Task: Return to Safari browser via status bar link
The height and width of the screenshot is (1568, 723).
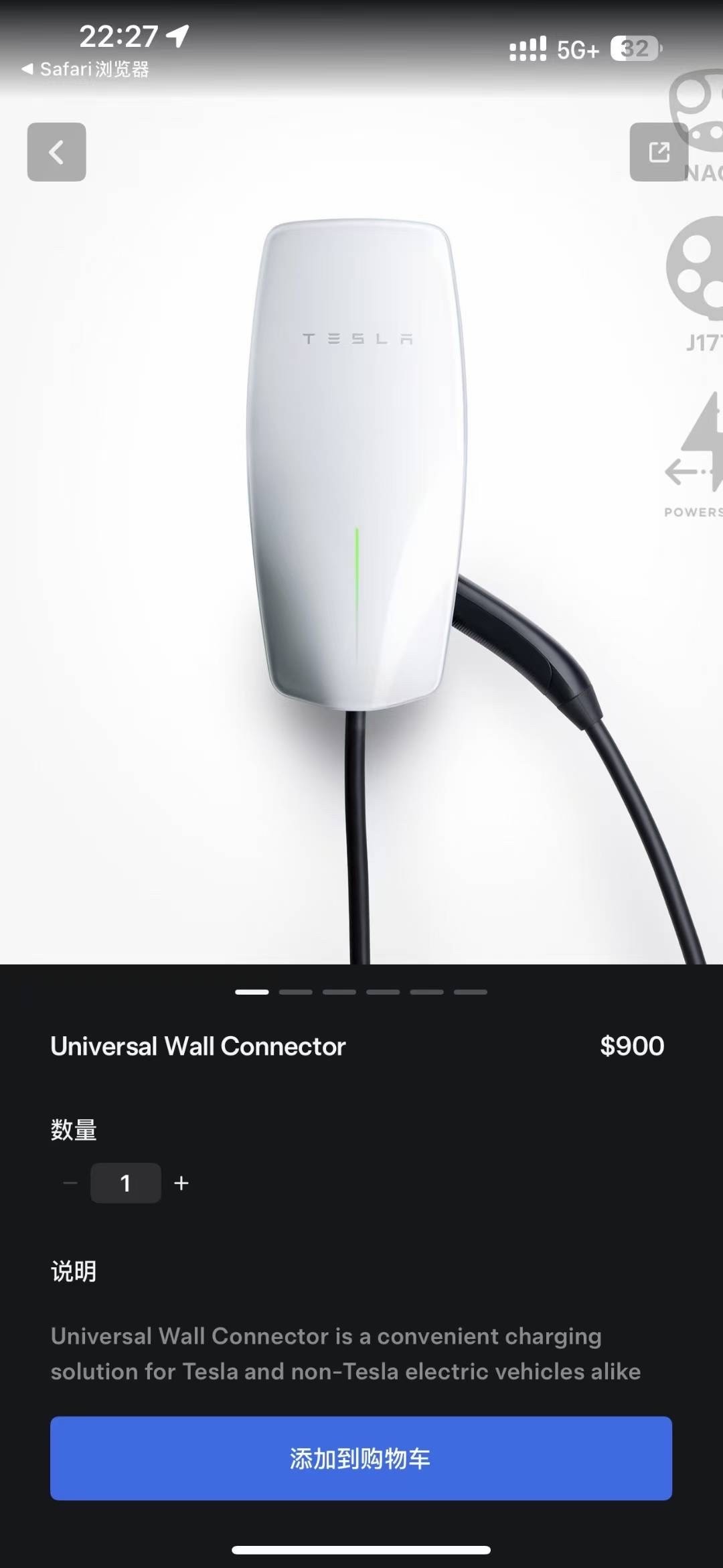Action: click(86, 69)
